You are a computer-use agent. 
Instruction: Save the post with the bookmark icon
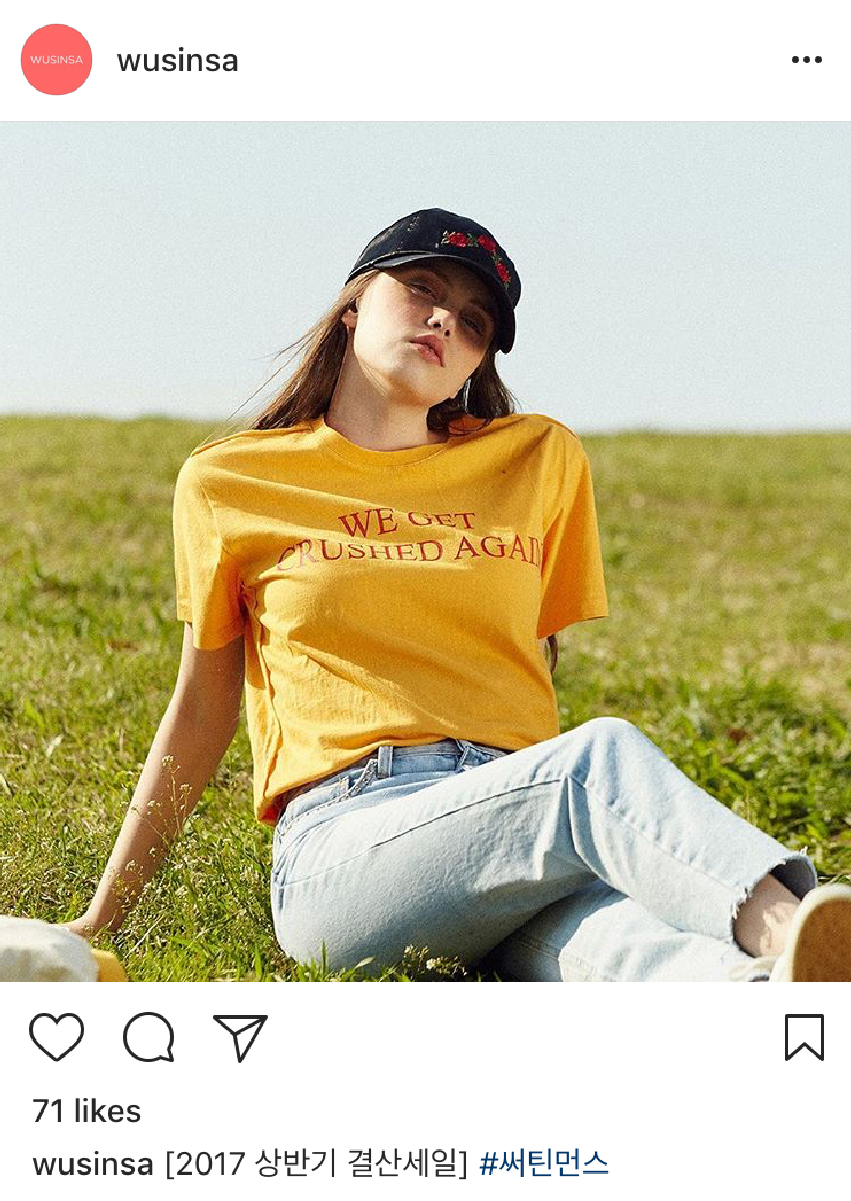pyautogui.click(x=804, y=1037)
